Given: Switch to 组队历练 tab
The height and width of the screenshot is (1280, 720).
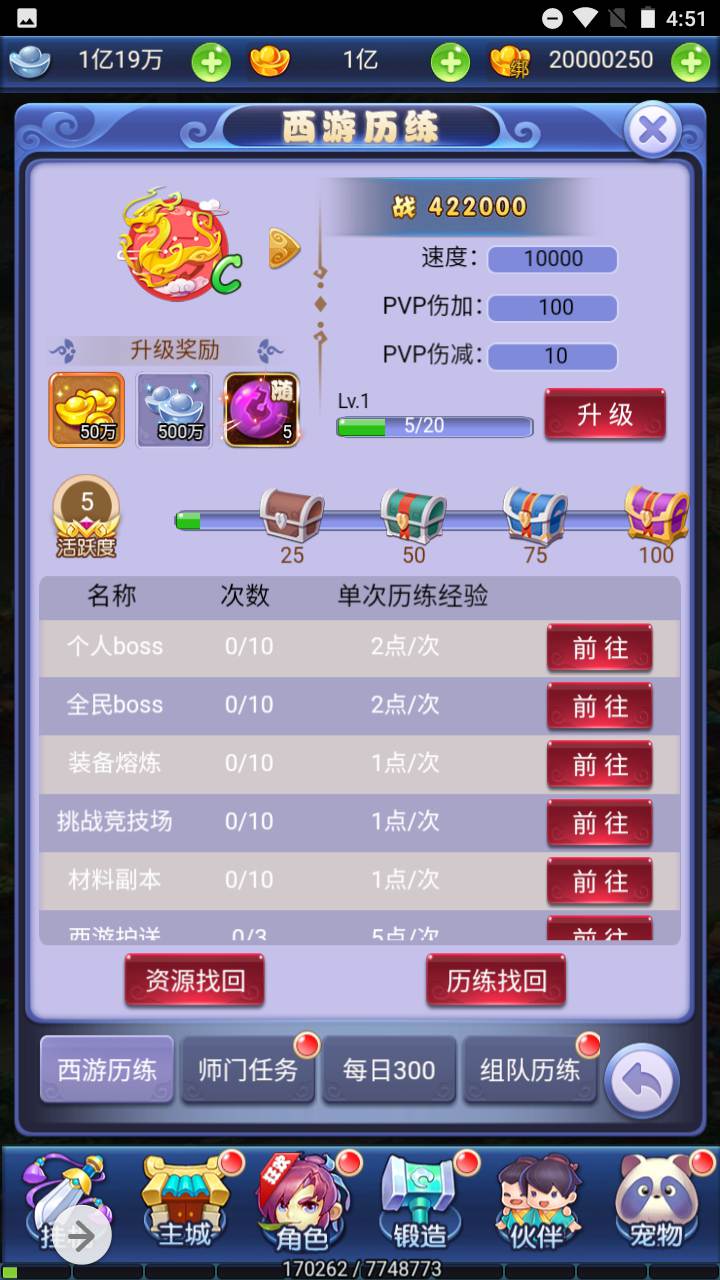Looking at the screenshot, I should pos(530,1069).
